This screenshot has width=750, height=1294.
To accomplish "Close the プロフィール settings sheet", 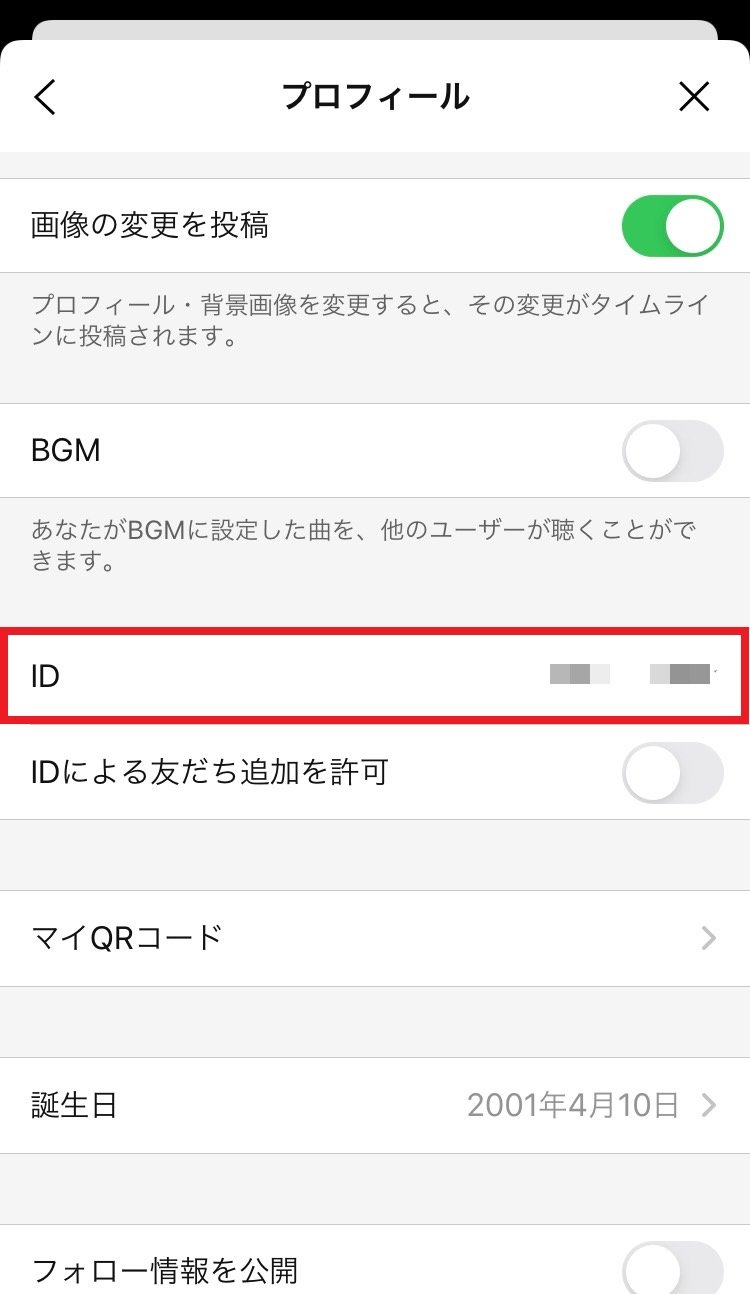I will pyautogui.click(x=693, y=97).
